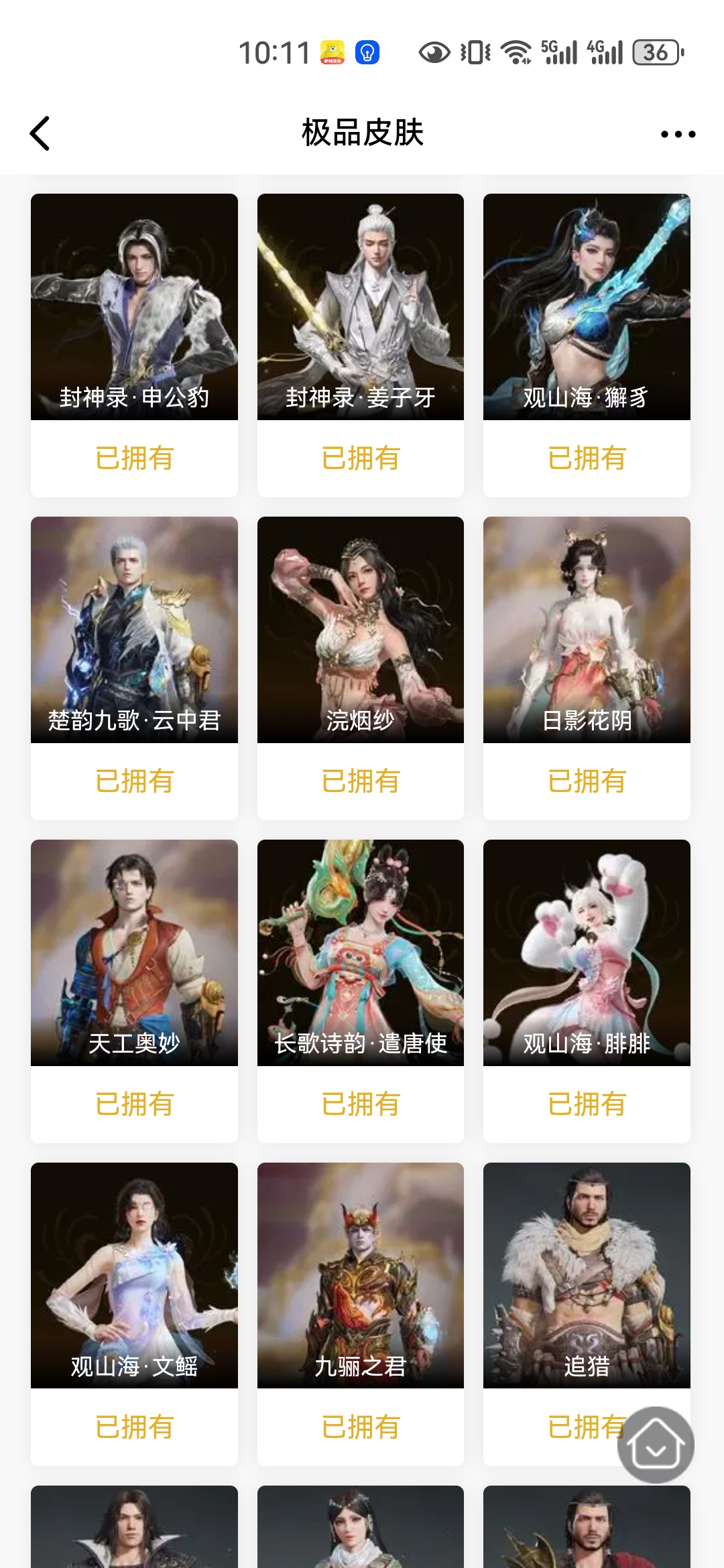Tap the Wi-Fi icon in the status bar

[x=515, y=54]
